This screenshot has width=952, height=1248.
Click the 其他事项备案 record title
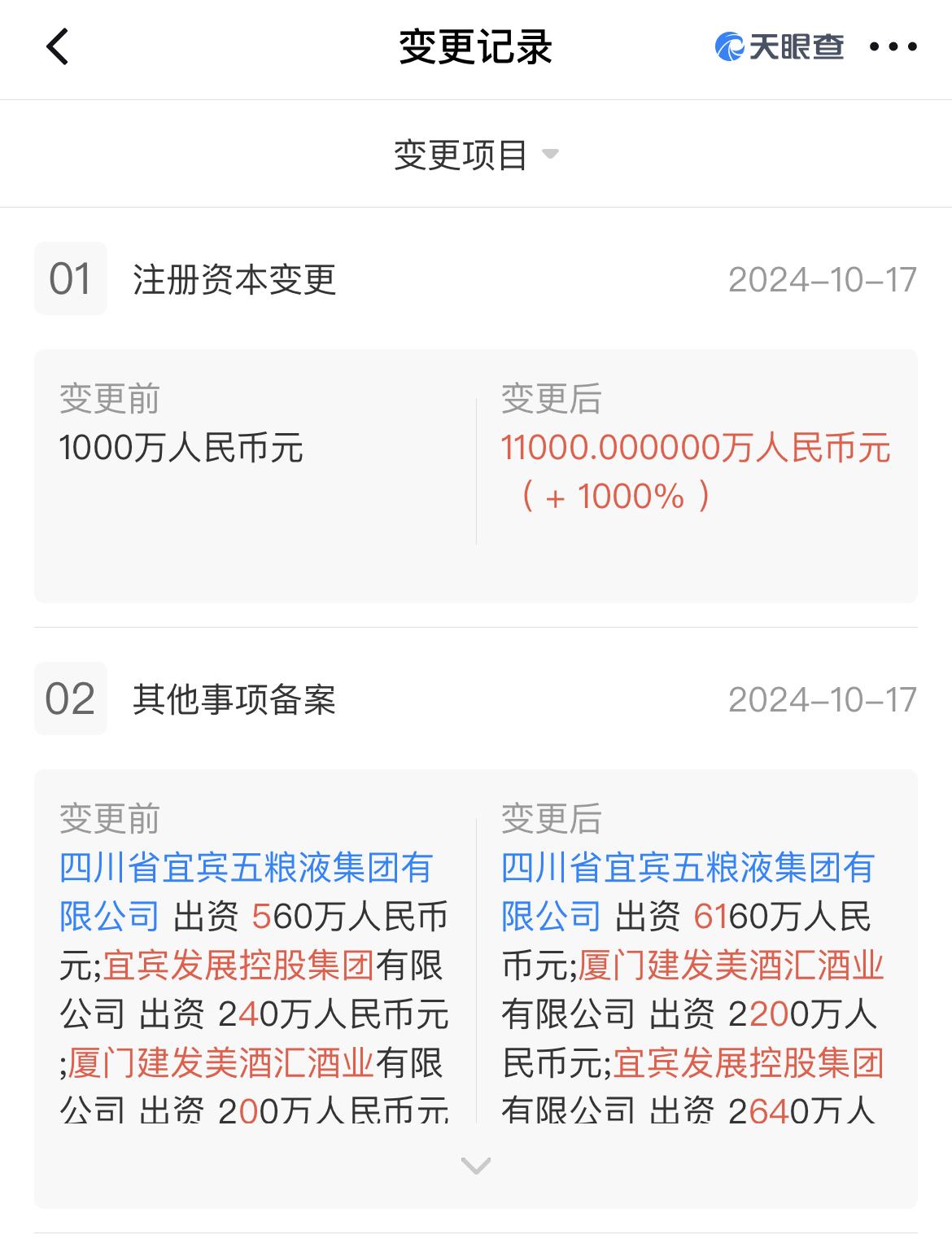click(x=234, y=702)
